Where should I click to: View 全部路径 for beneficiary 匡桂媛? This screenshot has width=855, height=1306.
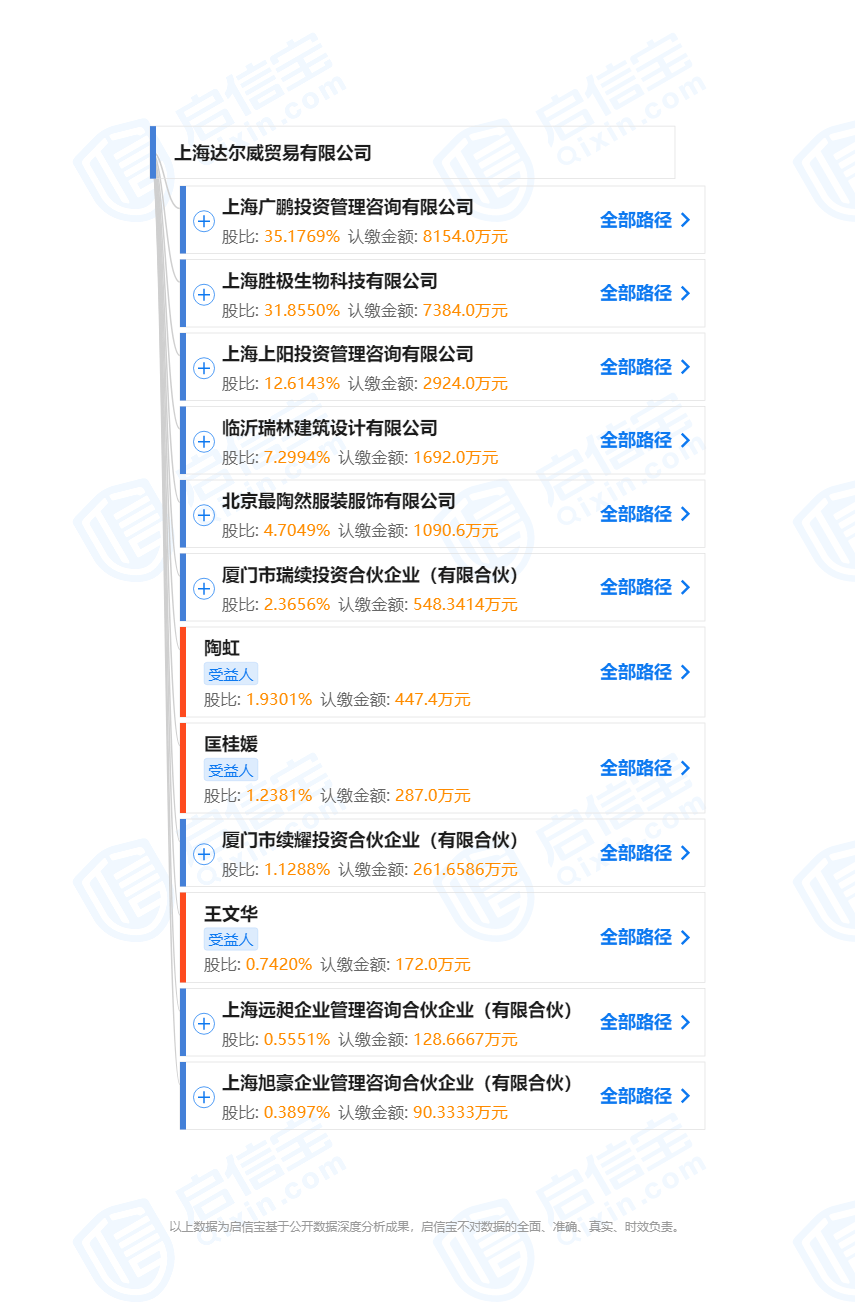pos(644,768)
